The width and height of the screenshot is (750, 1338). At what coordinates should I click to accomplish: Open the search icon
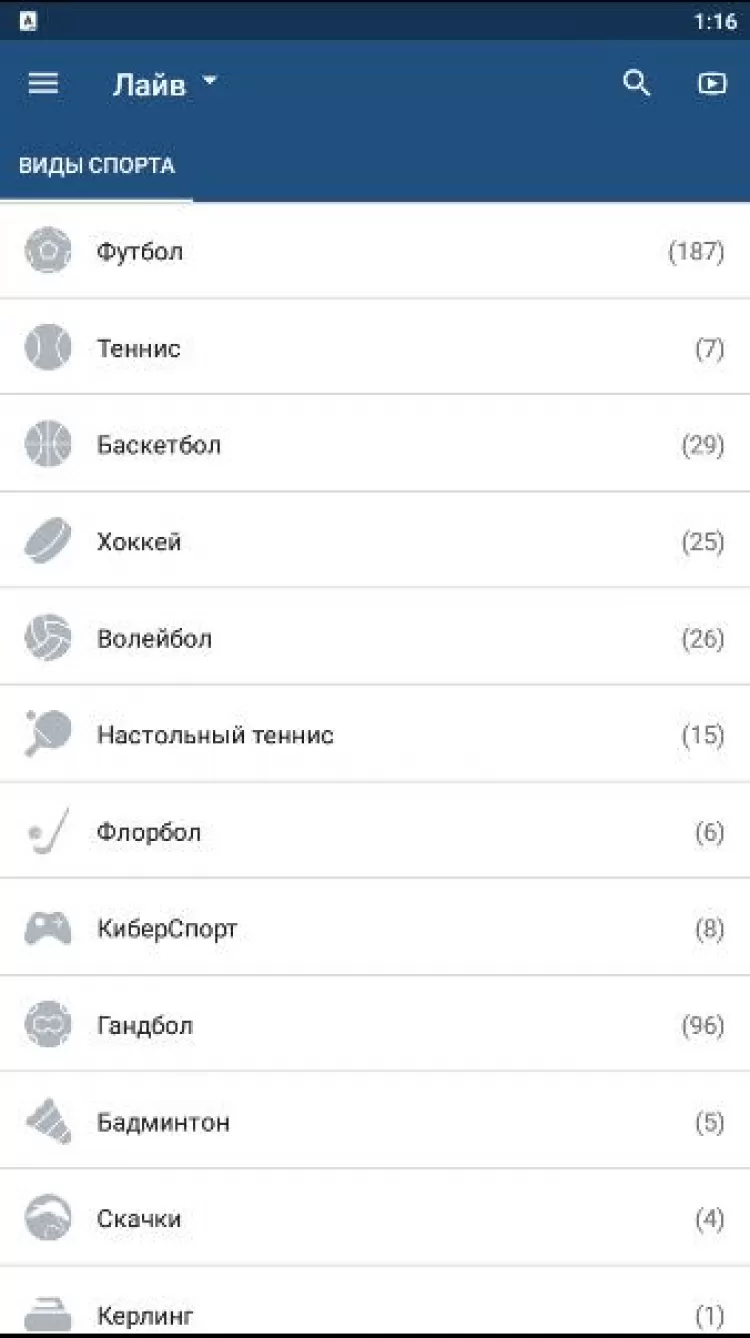coord(637,84)
